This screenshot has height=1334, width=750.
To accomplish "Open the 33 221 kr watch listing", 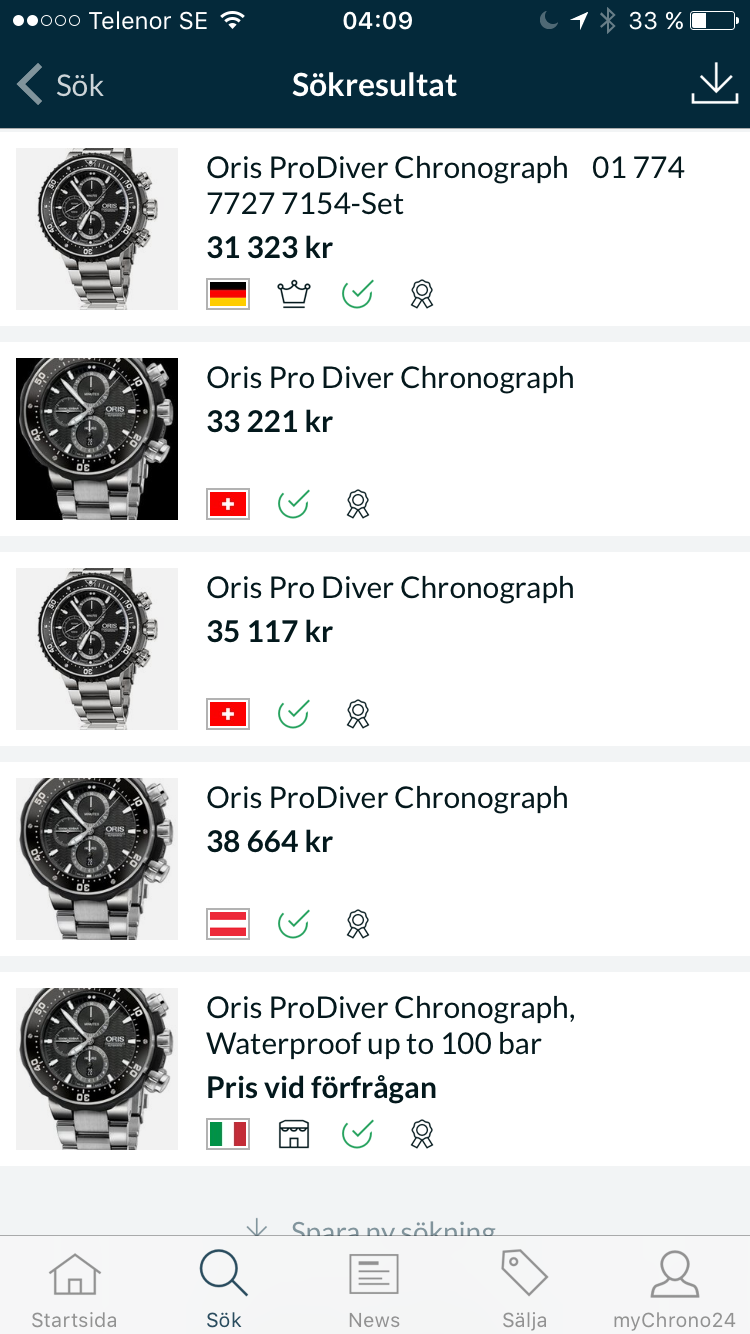I will tap(375, 439).
